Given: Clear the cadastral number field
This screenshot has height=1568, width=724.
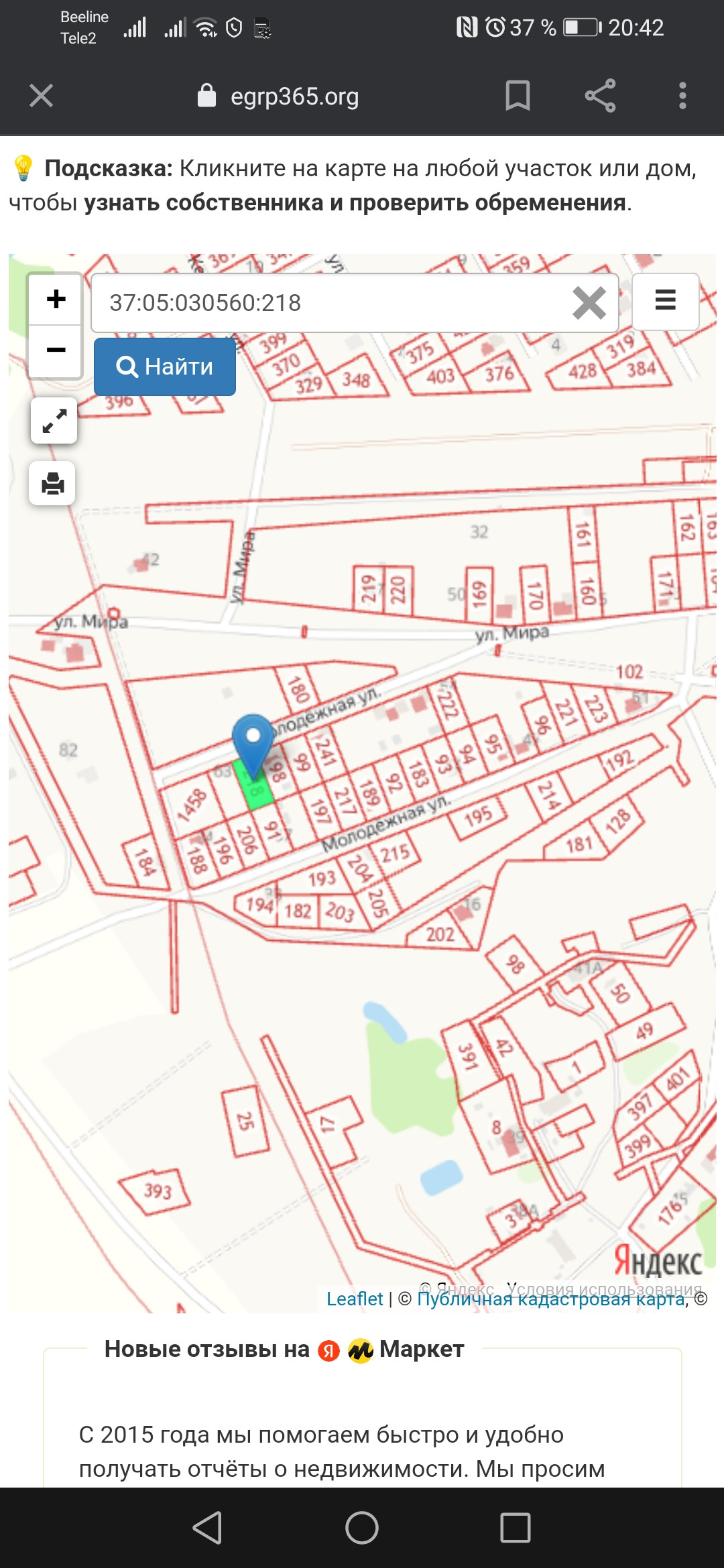Looking at the screenshot, I should click(x=589, y=303).
